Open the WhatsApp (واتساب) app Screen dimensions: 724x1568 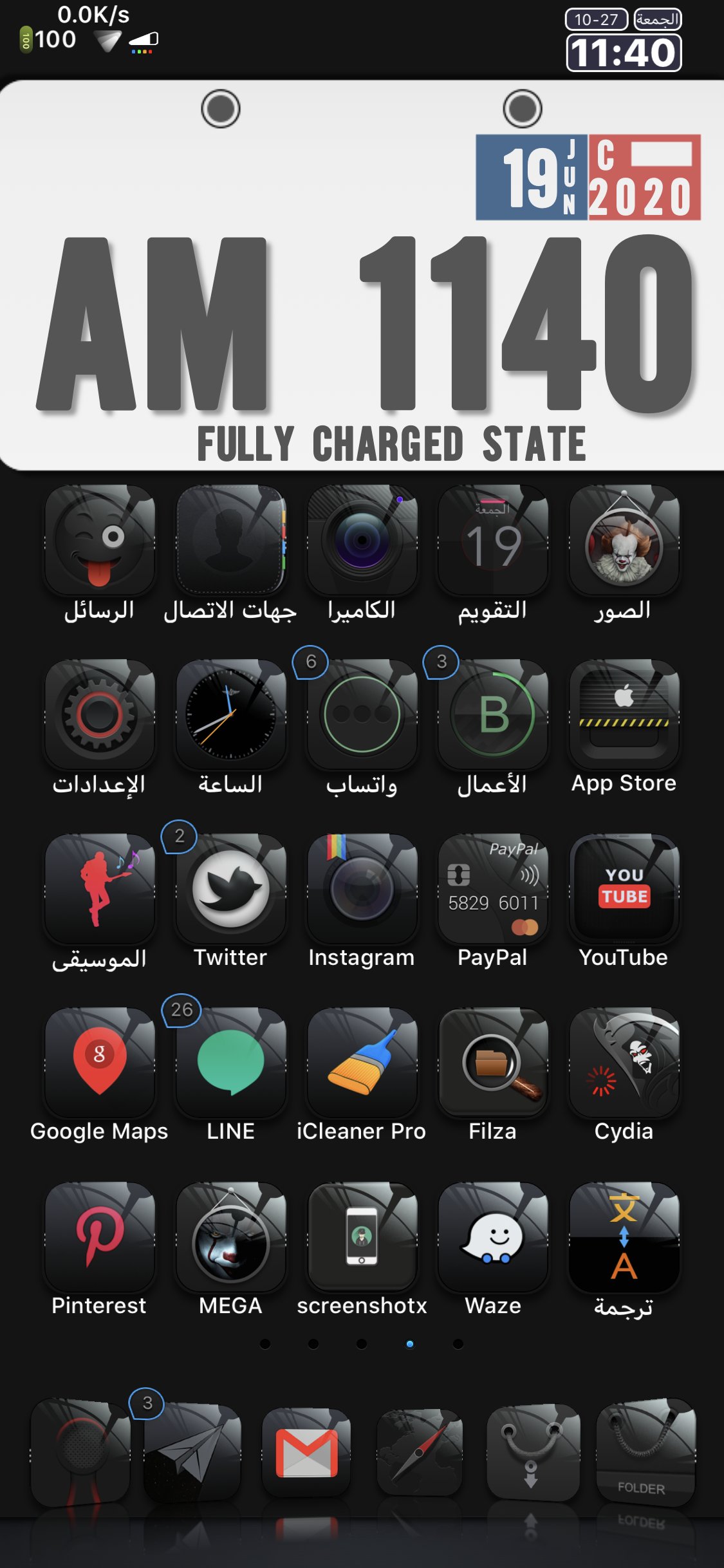362,714
